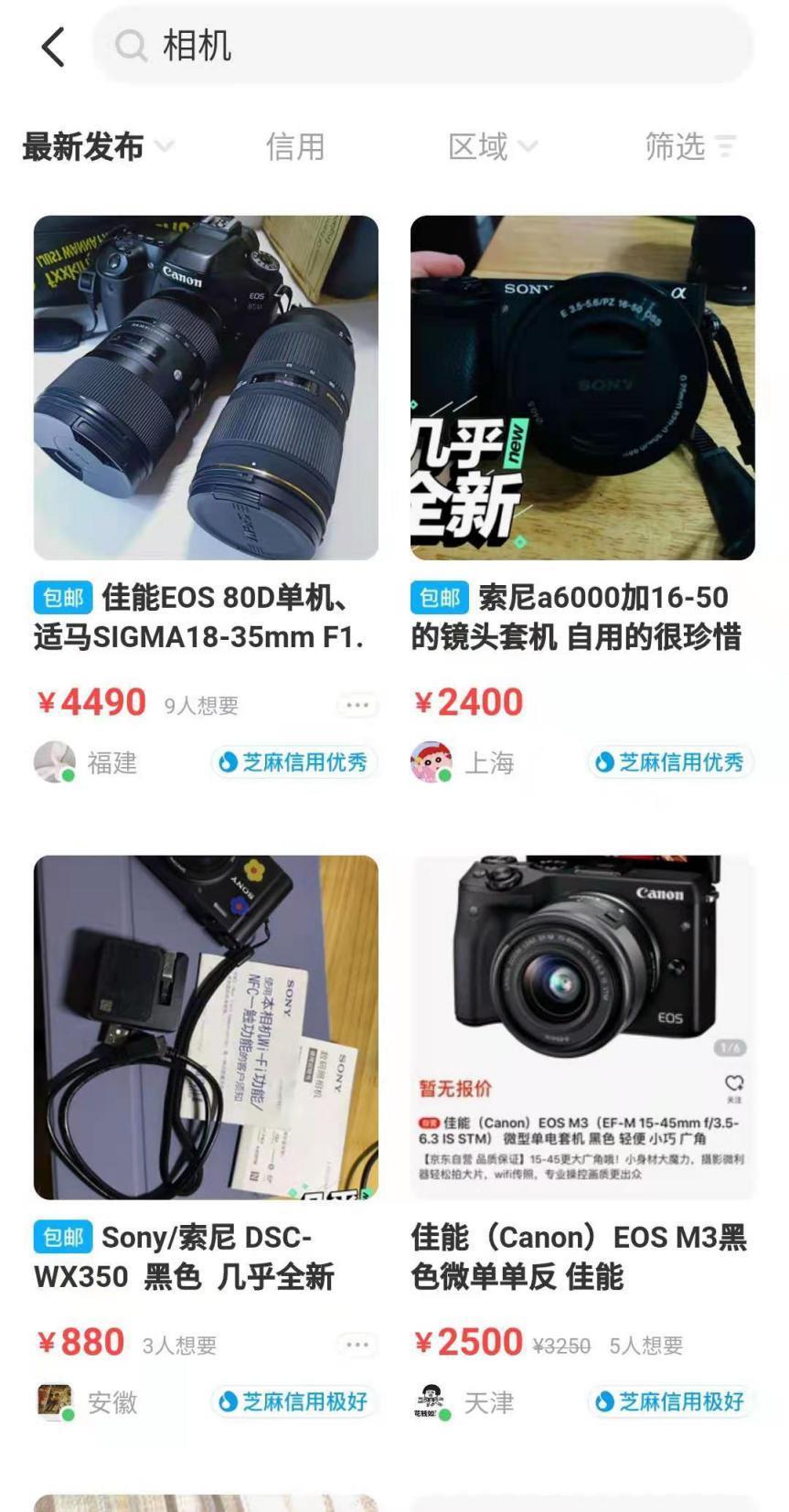Open the search box containing 相机

pos(421,46)
